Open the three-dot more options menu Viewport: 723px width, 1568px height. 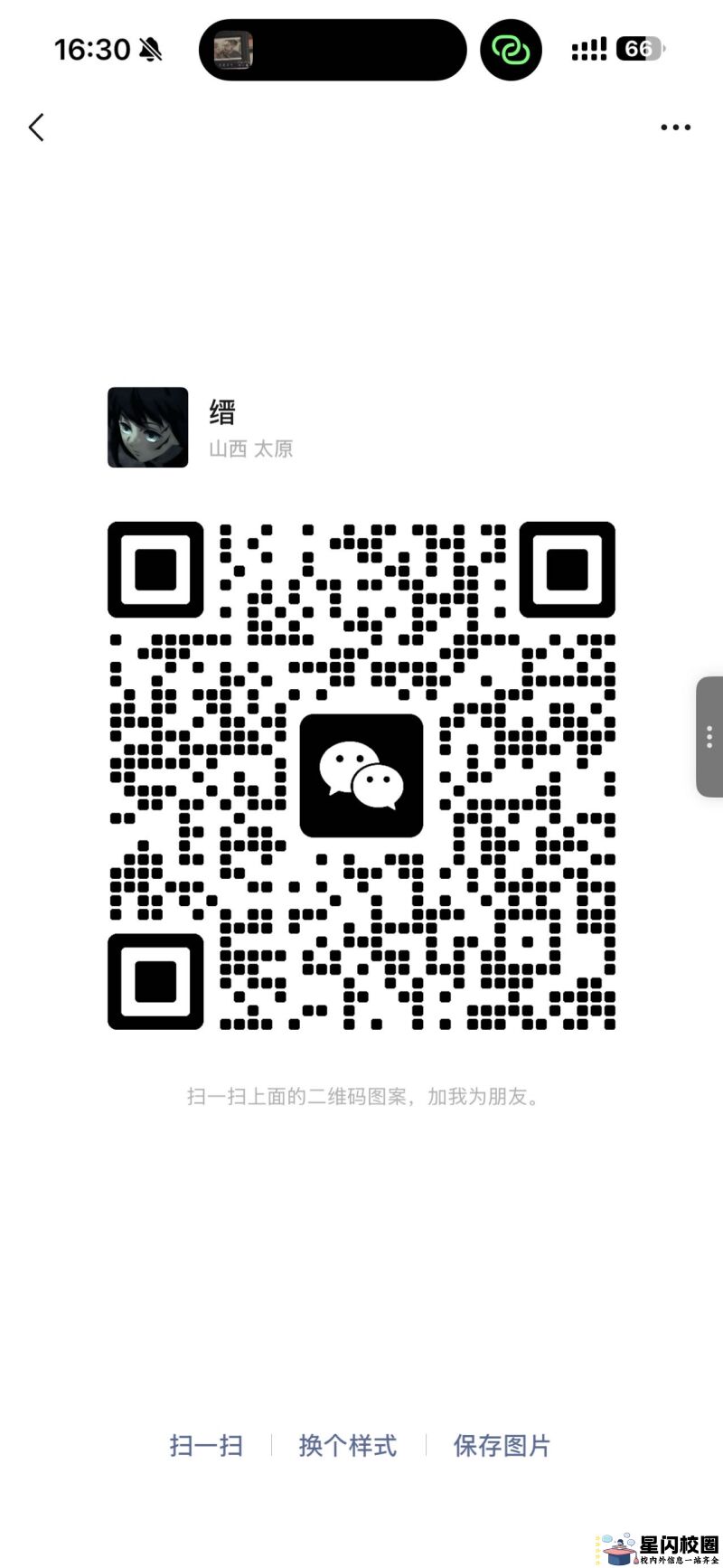pos(675,128)
